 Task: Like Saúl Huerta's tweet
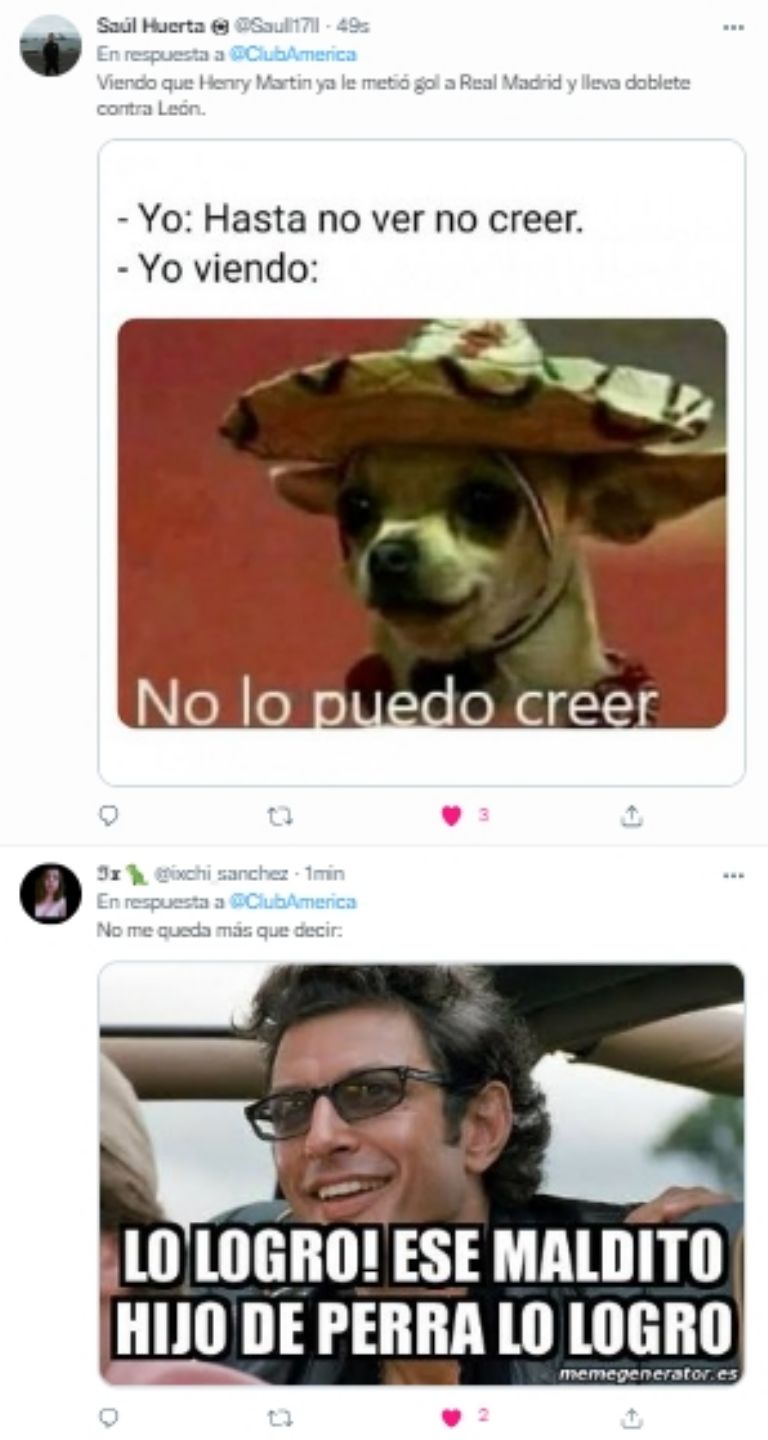coord(452,816)
